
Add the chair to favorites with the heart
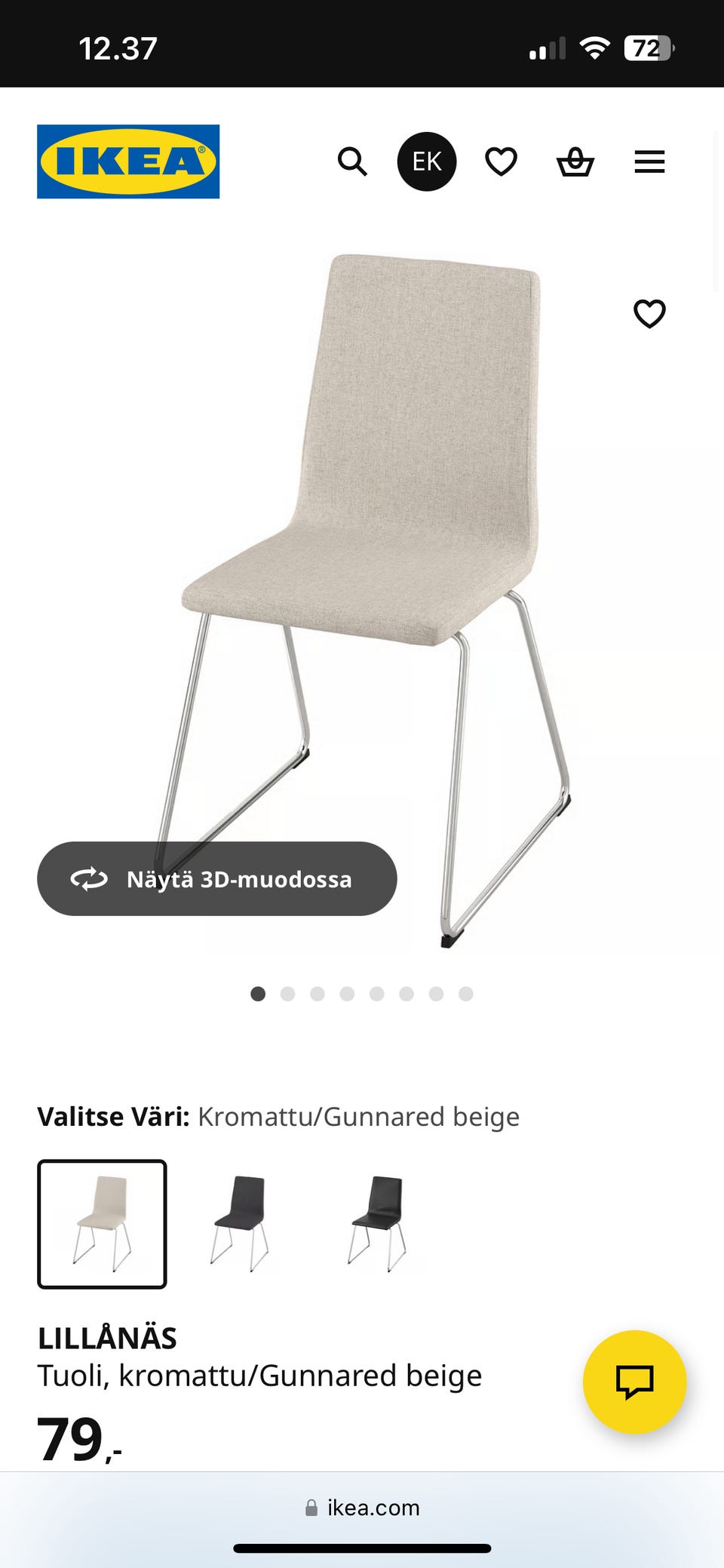[650, 314]
